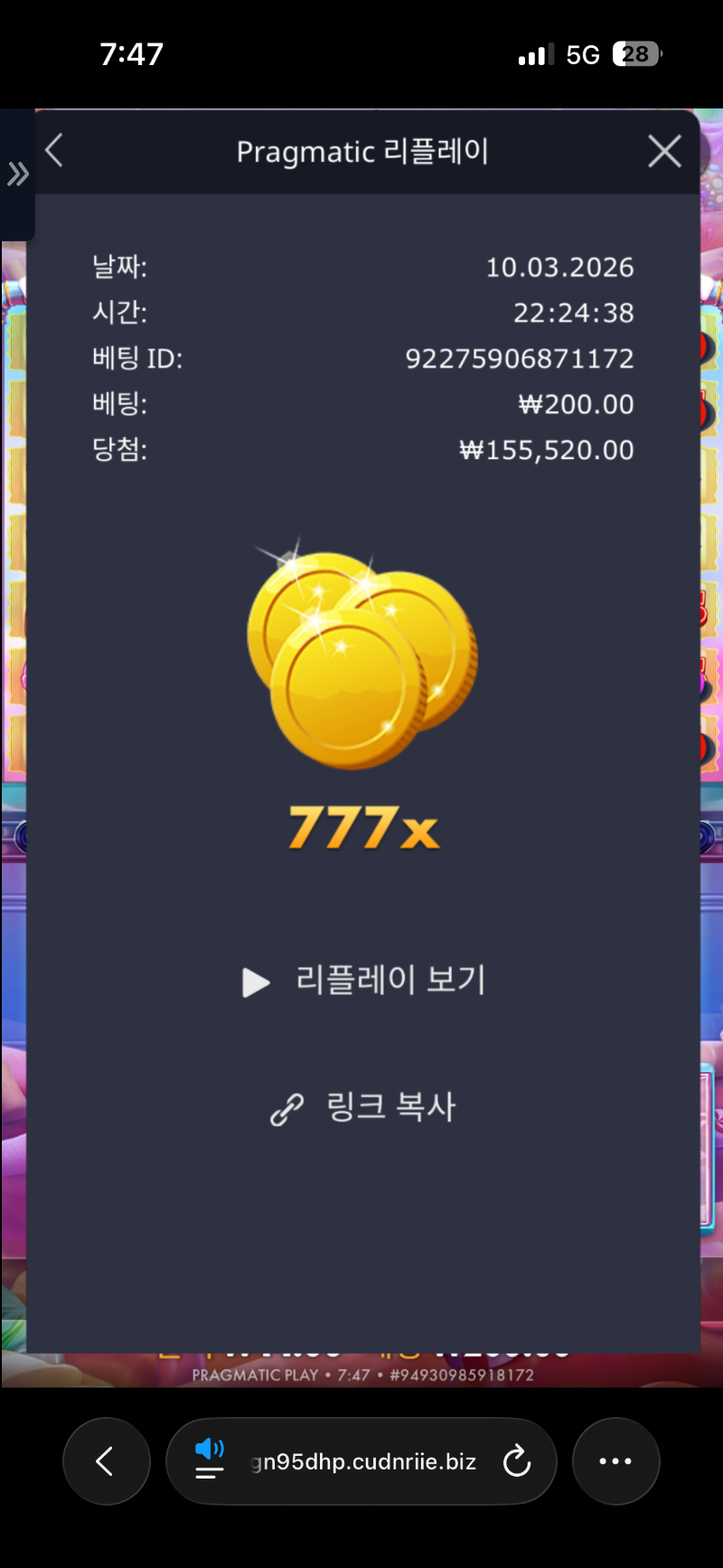Go back in the browser
The image size is (723, 1568).
pos(106,1461)
